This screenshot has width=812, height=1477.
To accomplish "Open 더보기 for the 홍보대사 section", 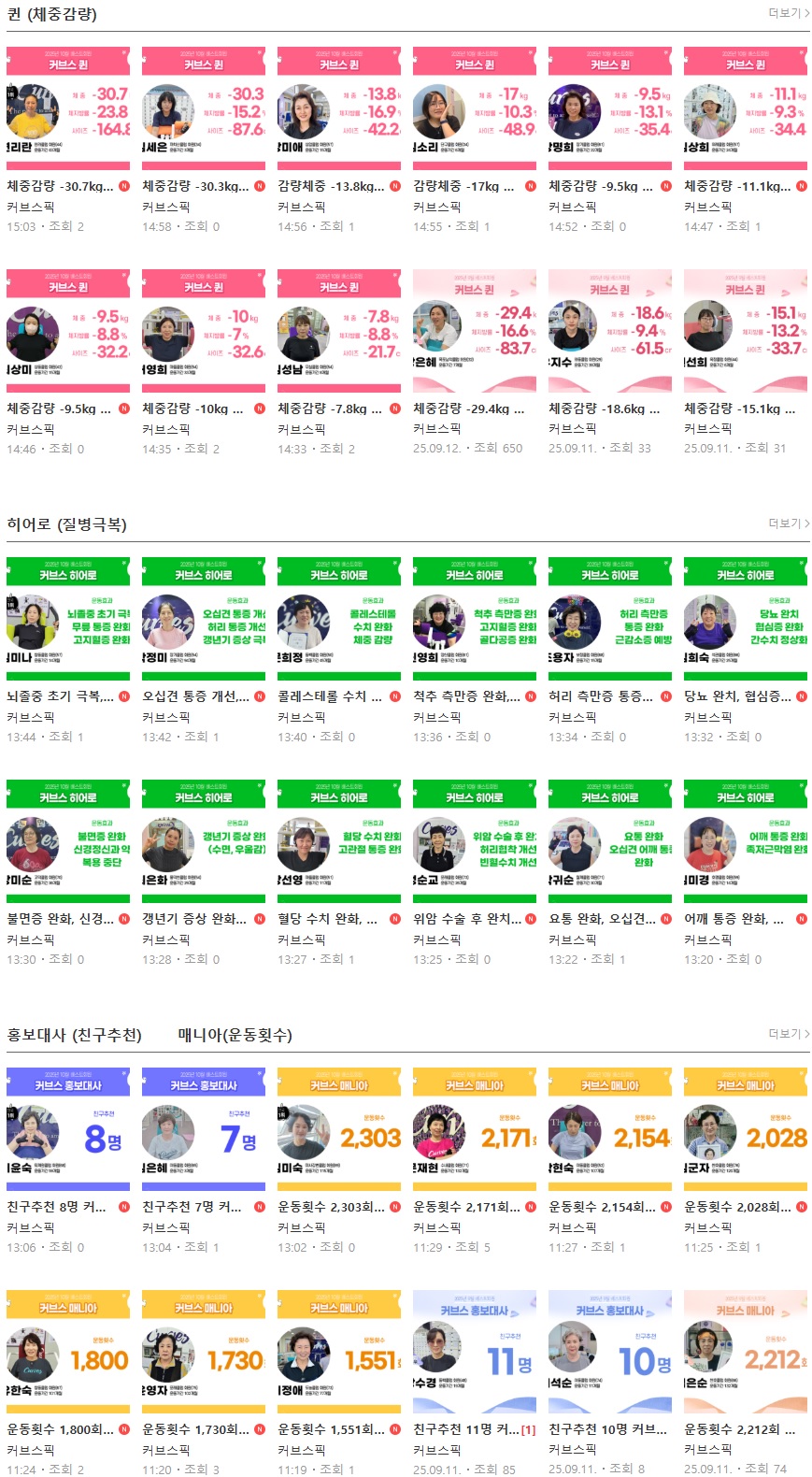I will pos(789,1034).
